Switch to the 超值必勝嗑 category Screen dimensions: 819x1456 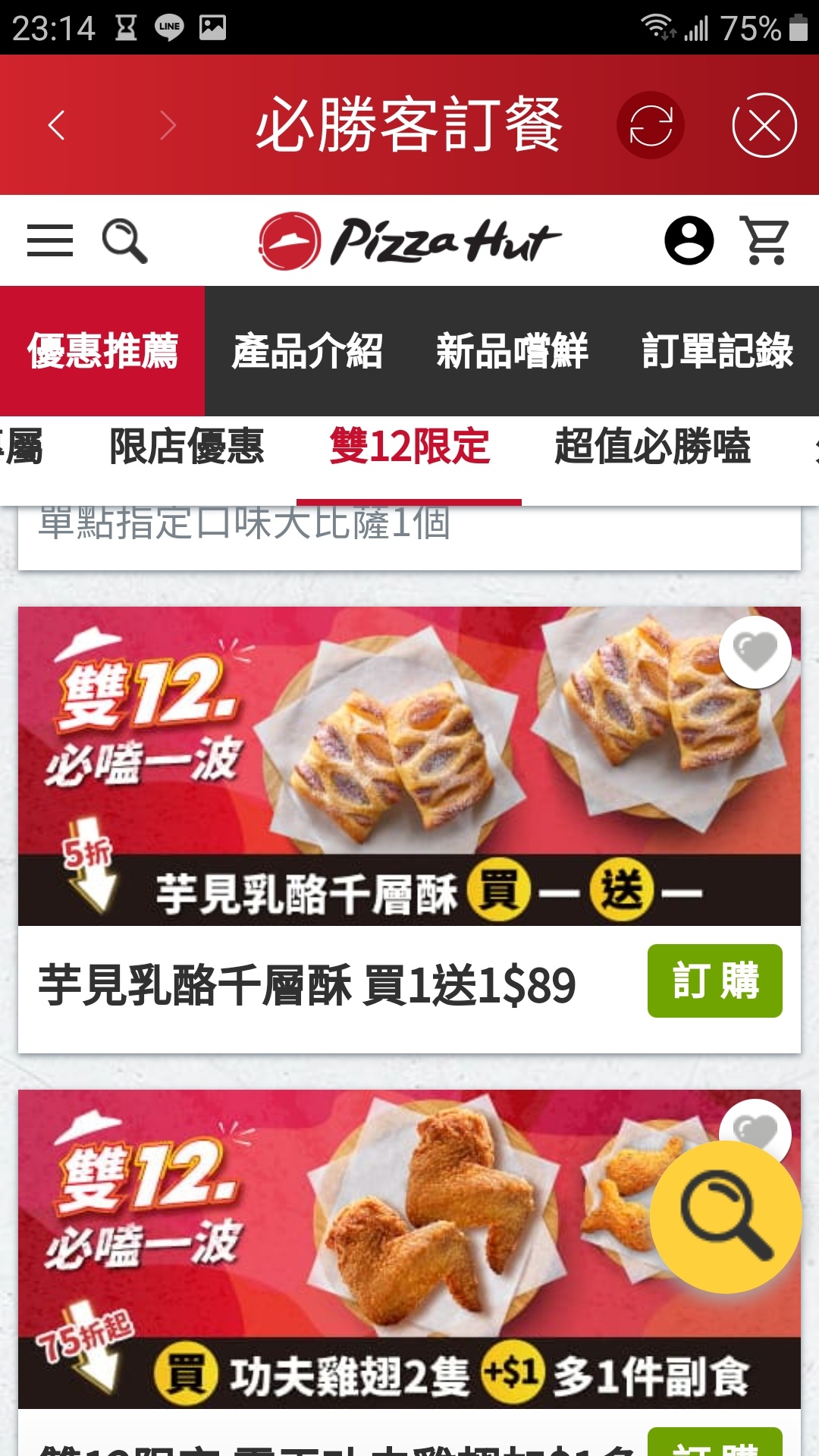(x=652, y=447)
